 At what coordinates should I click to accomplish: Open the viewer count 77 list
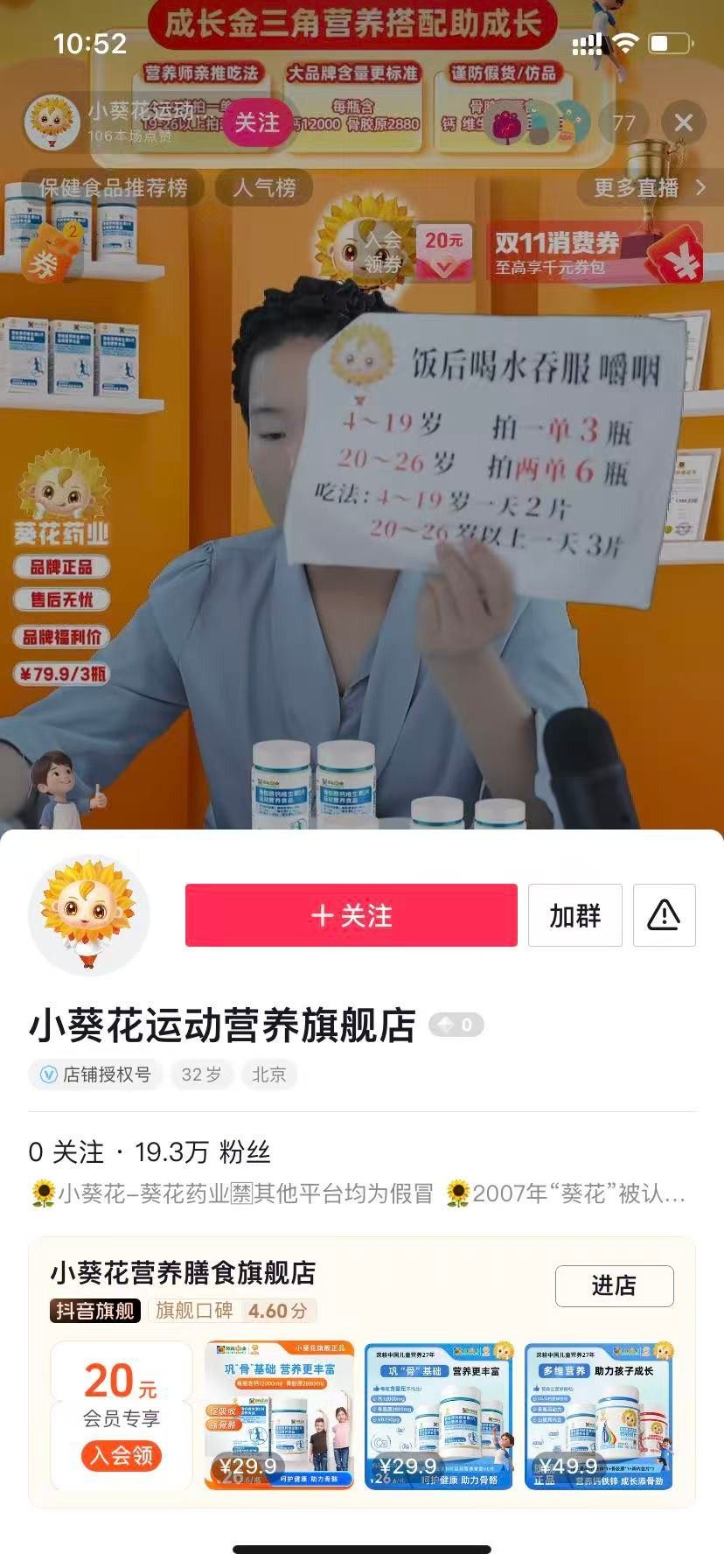623,123
